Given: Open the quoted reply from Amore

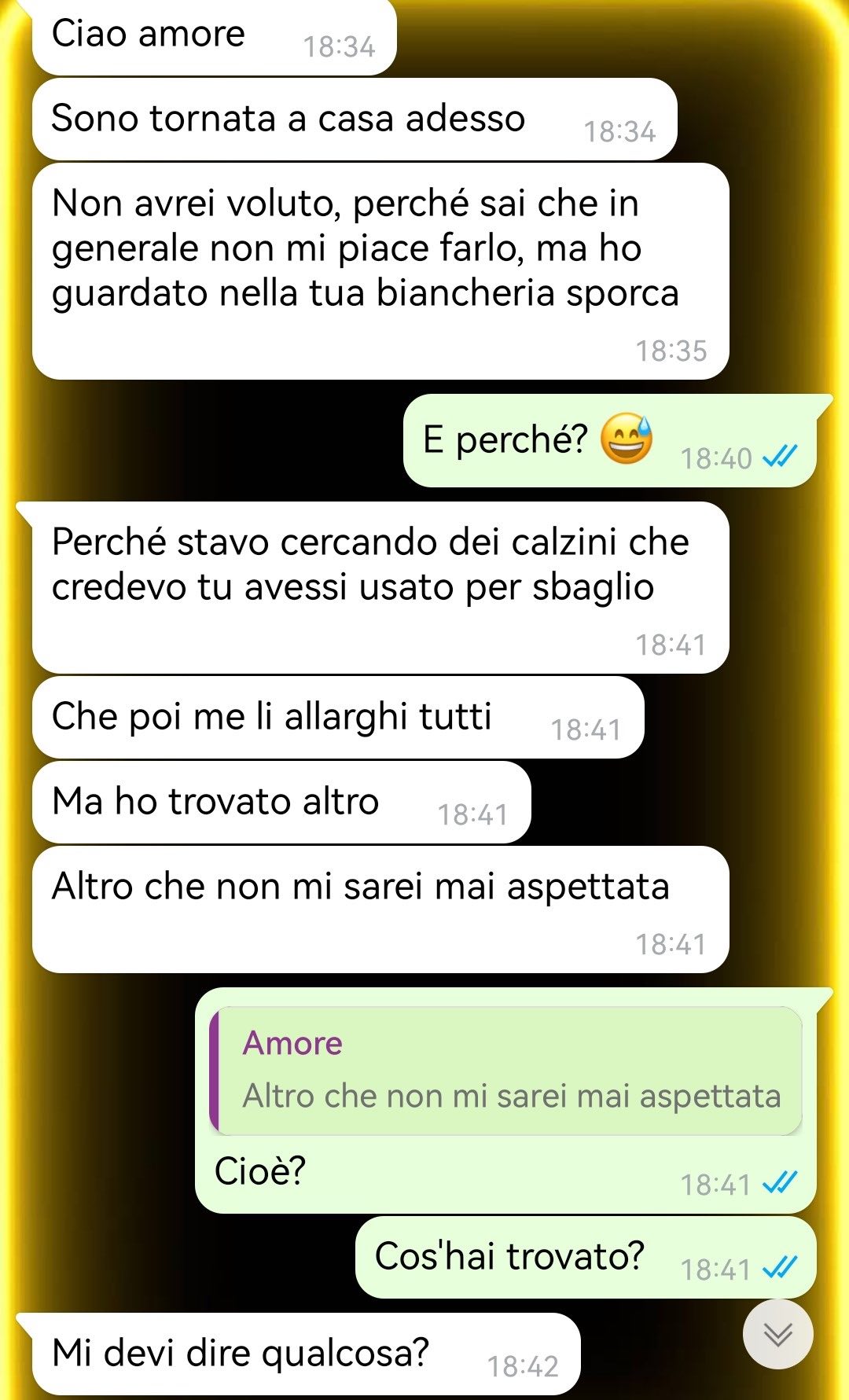Looking at the screenshot, I should 506,1071.
